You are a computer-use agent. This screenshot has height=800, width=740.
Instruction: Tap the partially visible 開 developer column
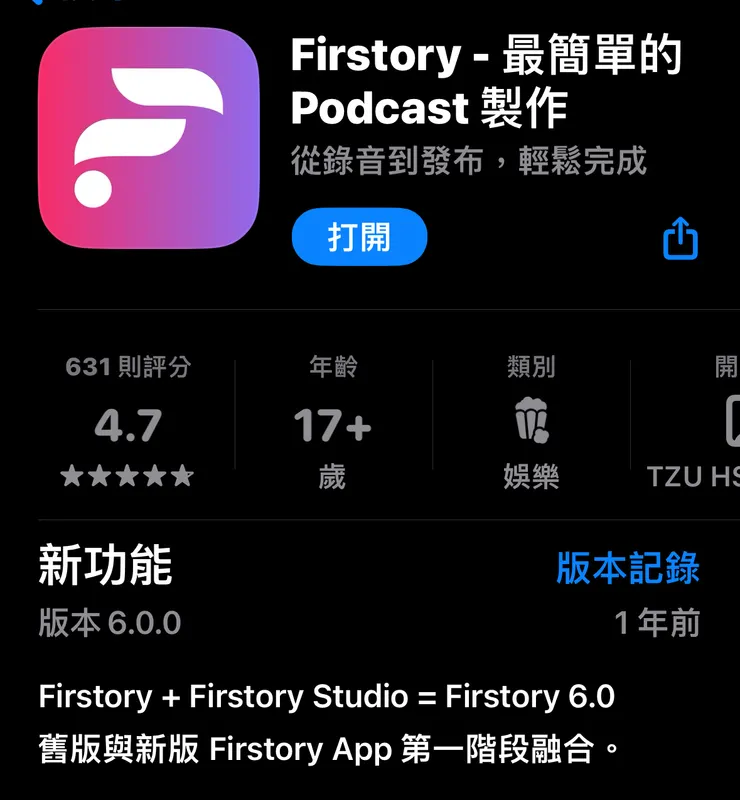[724, 366]
